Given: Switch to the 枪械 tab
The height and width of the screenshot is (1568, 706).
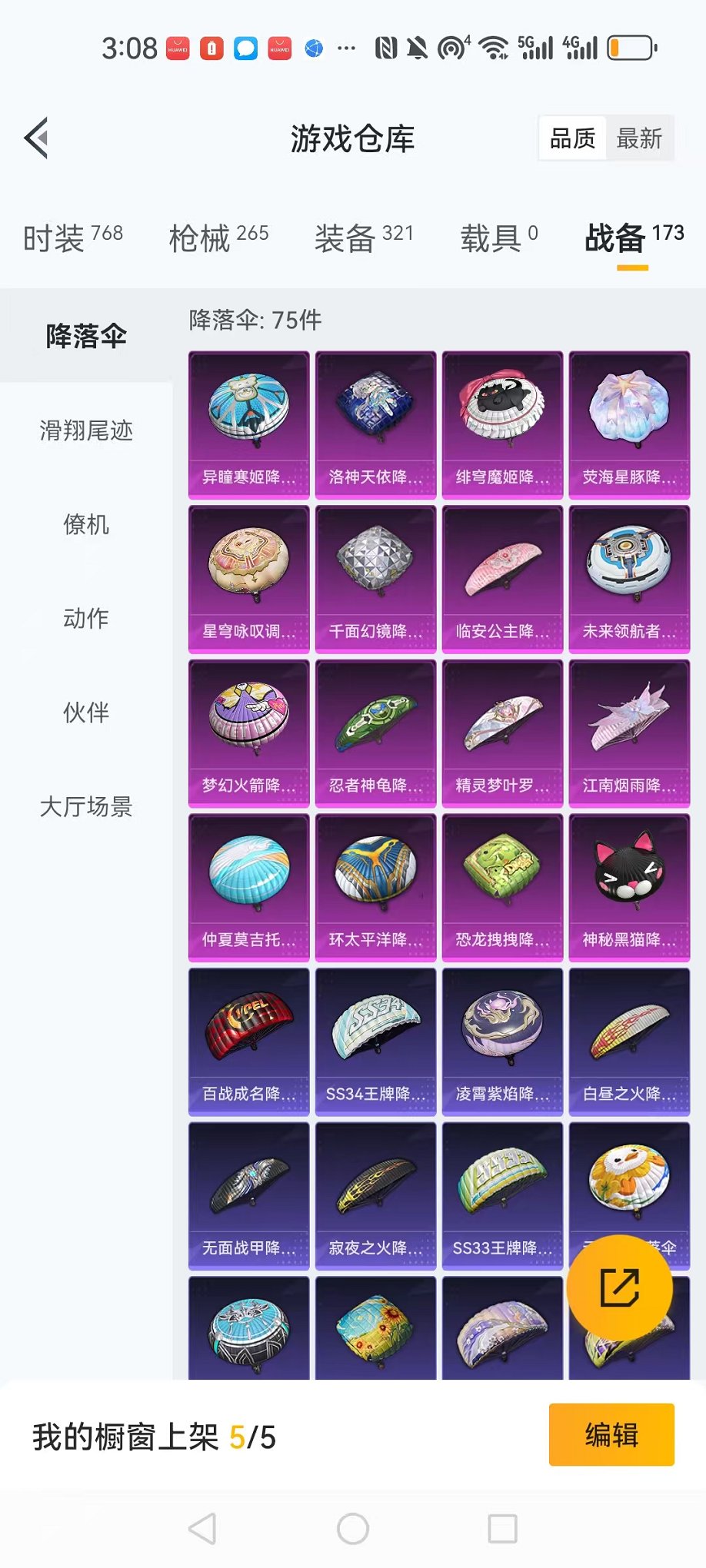Looking at the screenshot, I should click(218, 238).
